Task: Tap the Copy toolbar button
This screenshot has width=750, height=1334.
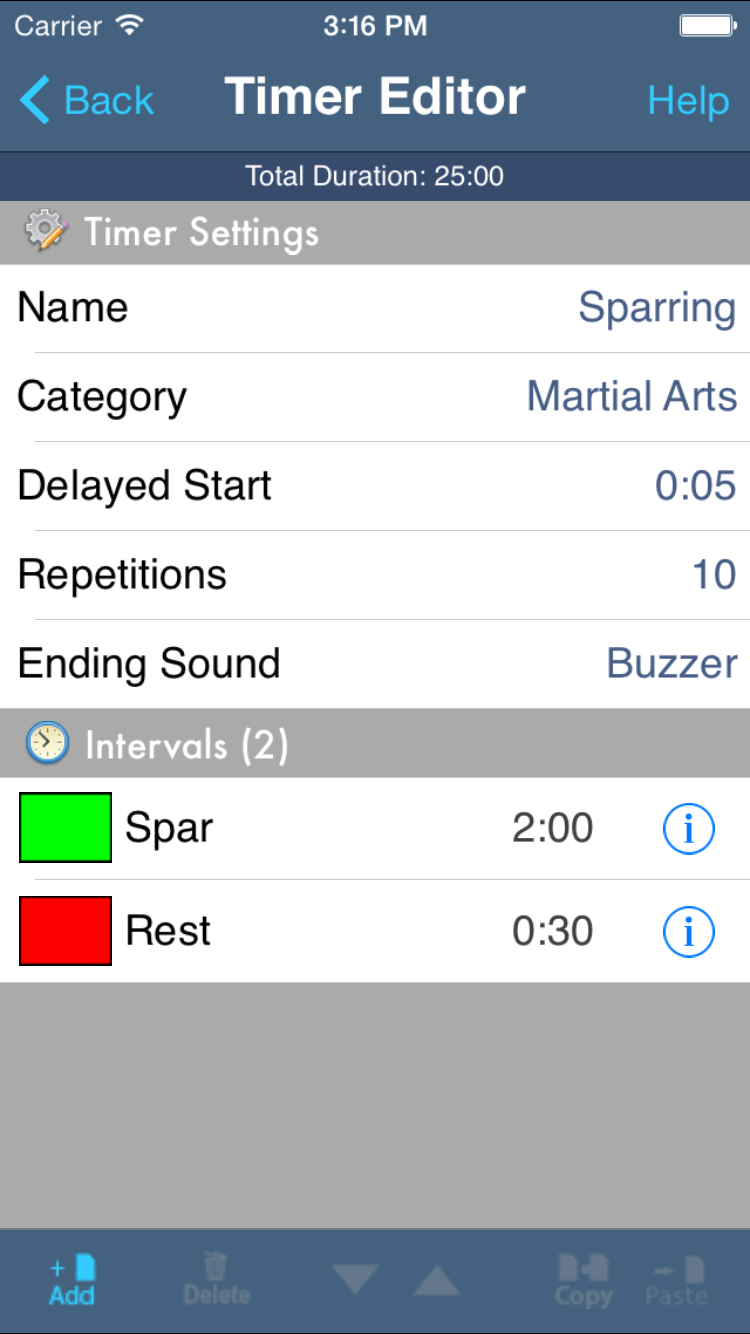Action: click(x=584, y=1281)
